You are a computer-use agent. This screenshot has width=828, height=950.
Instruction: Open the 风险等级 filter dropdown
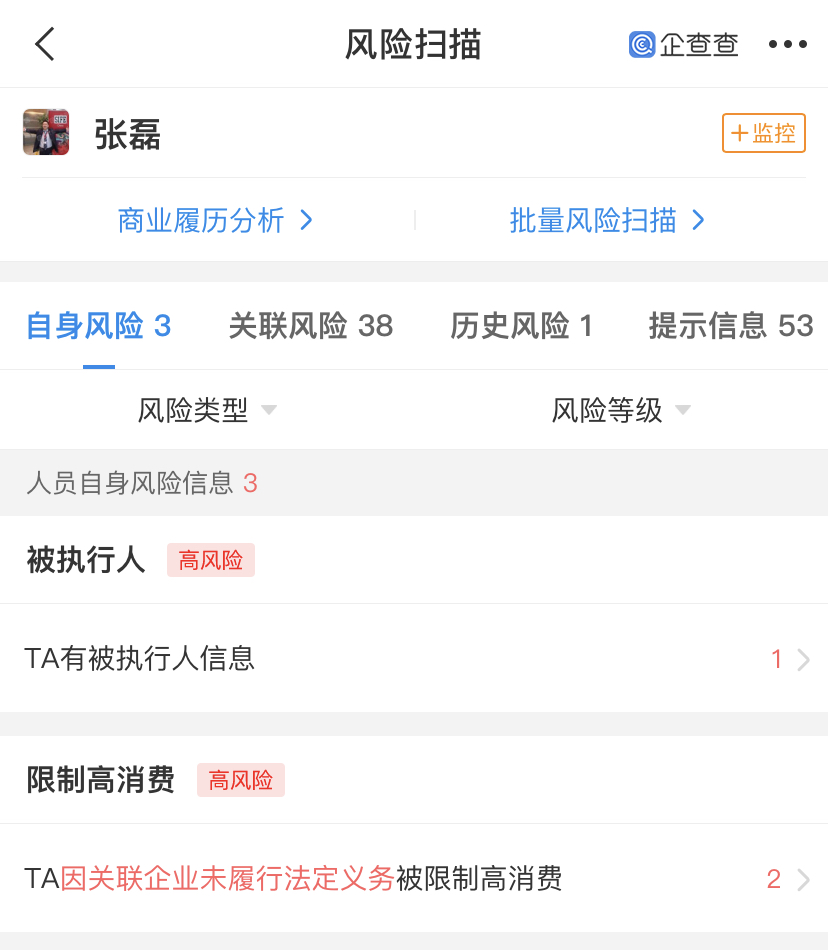tap(620, 410)
